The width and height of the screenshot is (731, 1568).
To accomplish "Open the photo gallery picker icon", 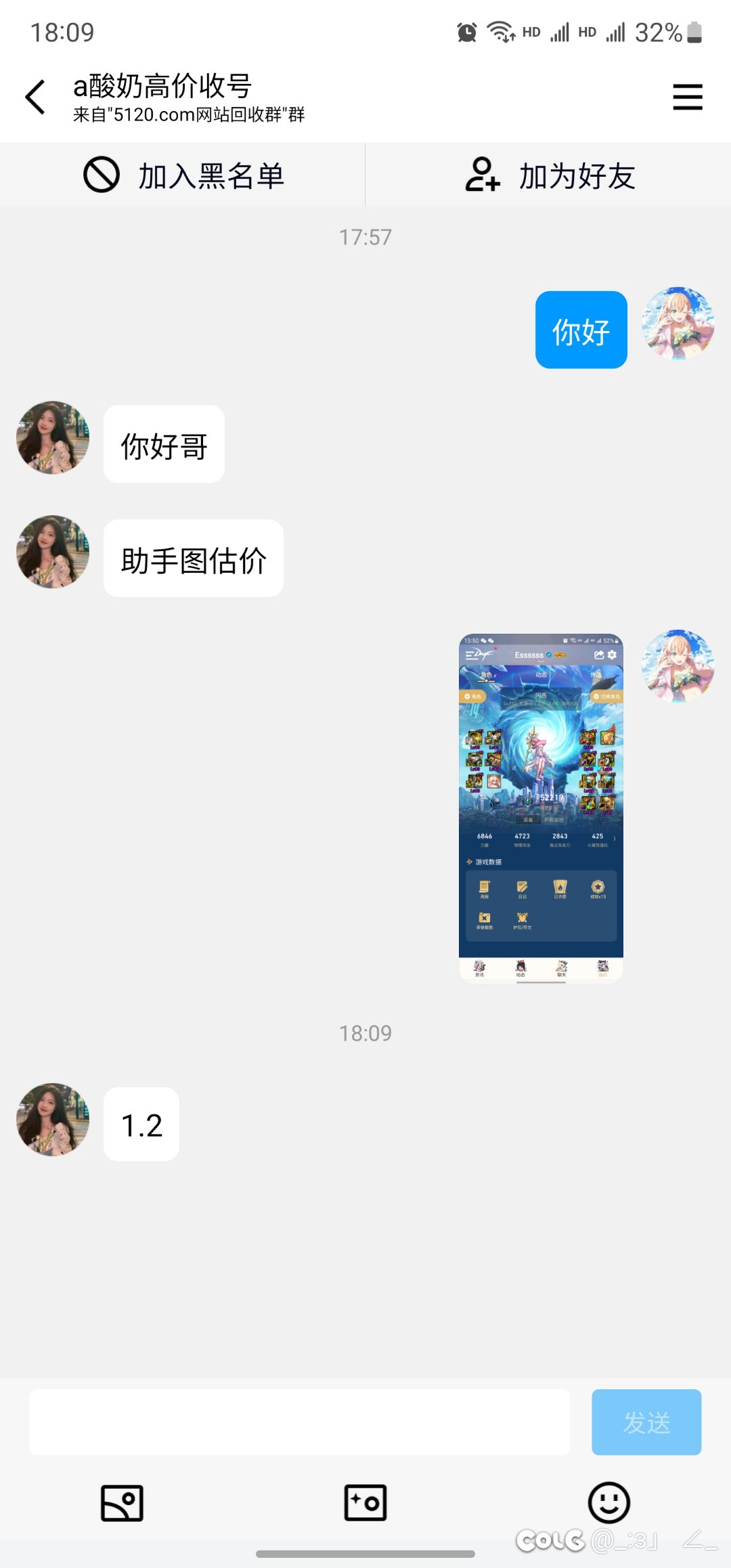I will tap(122, 1503).
